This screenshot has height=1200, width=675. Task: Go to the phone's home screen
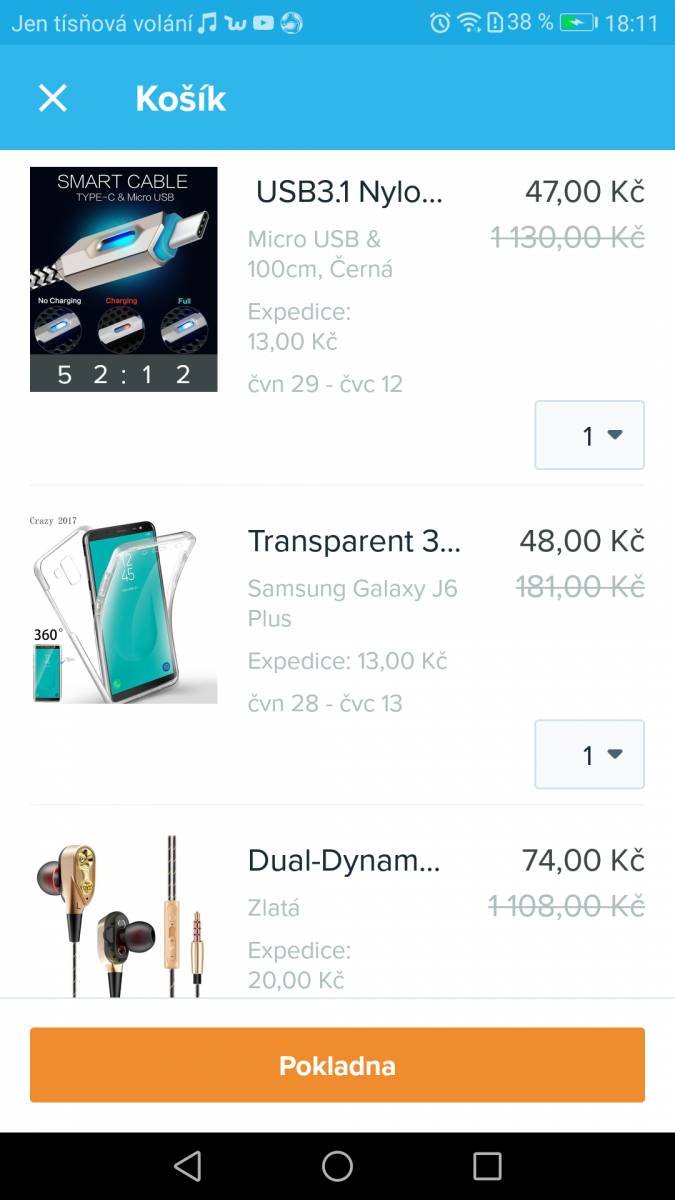[x=337, y=1166]
